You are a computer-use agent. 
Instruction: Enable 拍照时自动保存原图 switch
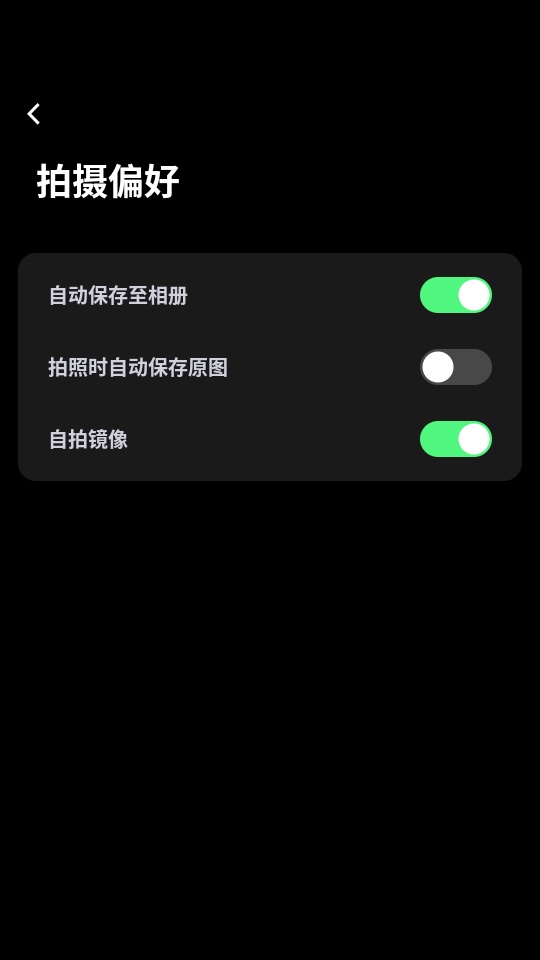point(456,367)
